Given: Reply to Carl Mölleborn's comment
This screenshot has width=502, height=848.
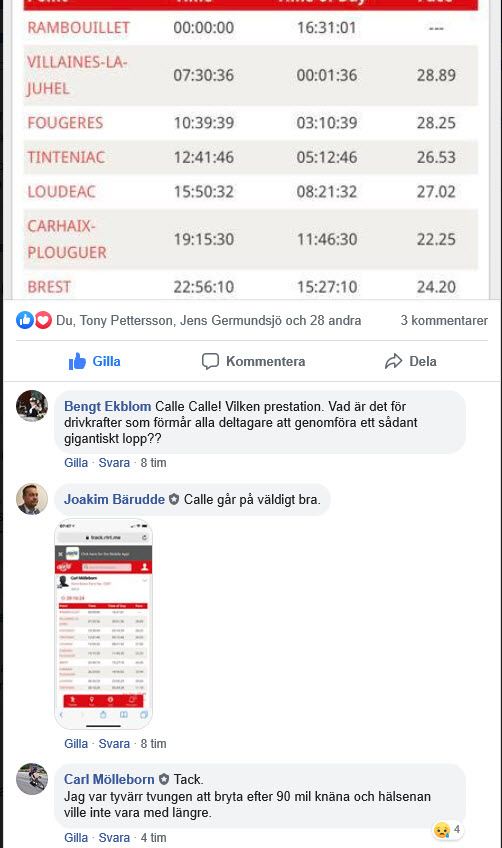Looking at the screenshot, I should [x=114, y=838].
